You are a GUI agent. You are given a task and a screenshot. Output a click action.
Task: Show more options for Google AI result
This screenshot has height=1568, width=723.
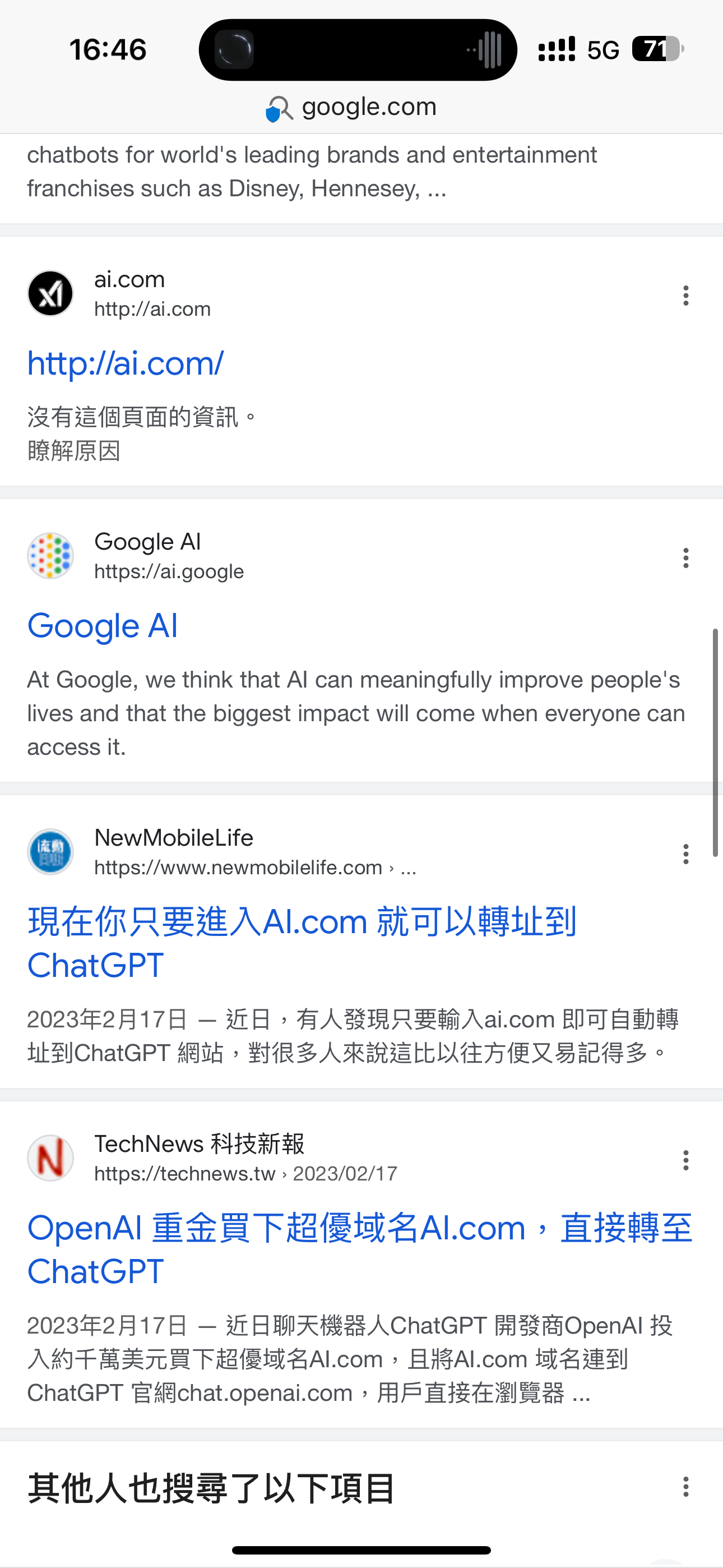pos(685,557)
